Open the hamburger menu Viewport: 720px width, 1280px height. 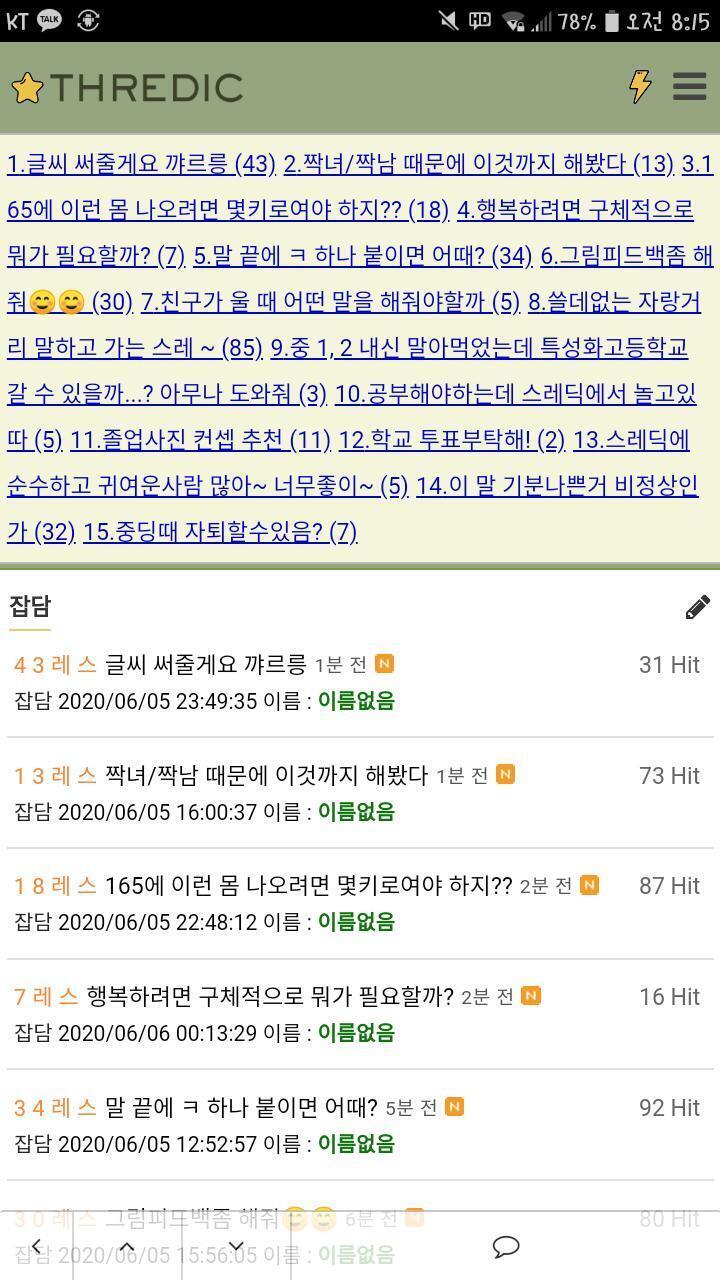689,86
